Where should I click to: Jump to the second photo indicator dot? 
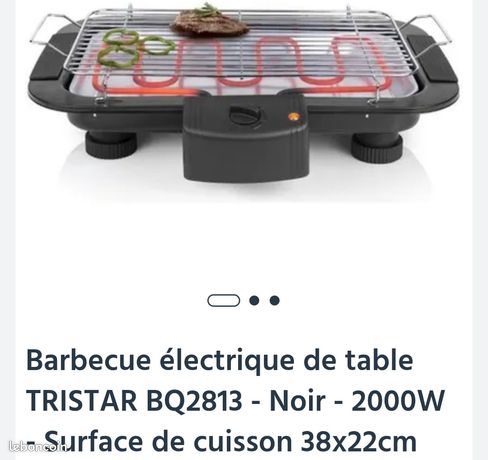[x=254, y=300]
